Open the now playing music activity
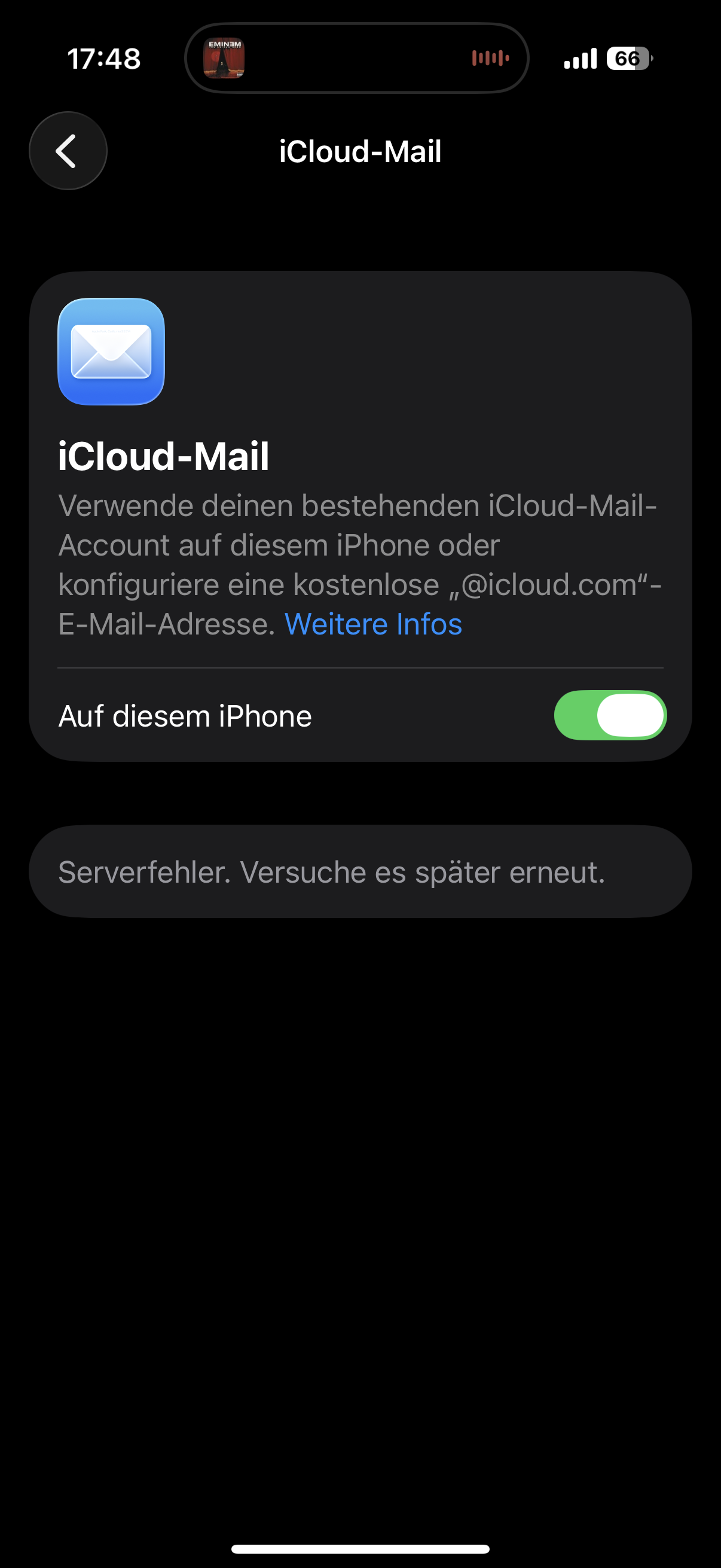Screen dimensions: 721x1568 click(x=356, y=59)
